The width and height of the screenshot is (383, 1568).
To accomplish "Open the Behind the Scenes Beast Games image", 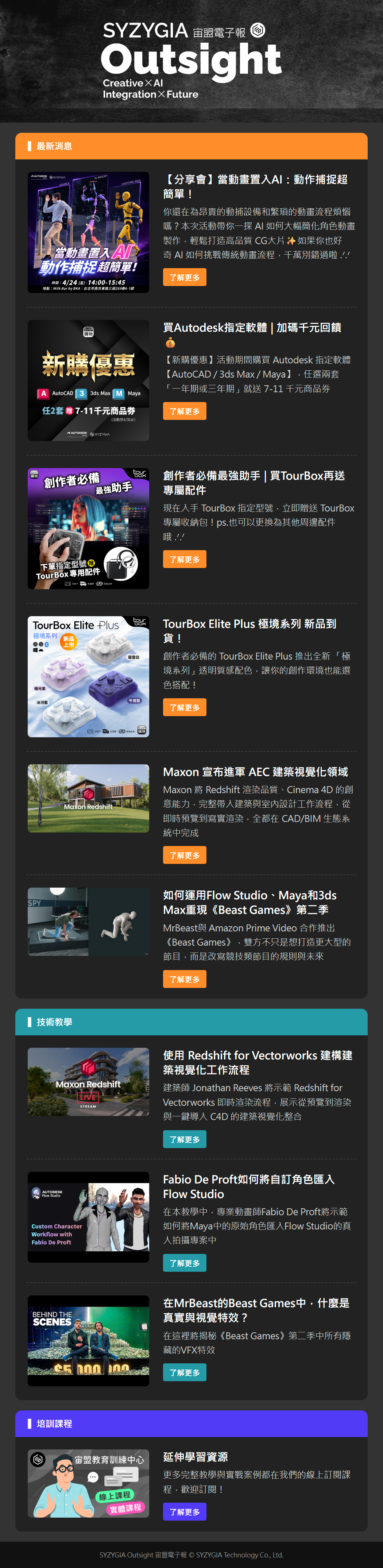I will [88, 1340].
